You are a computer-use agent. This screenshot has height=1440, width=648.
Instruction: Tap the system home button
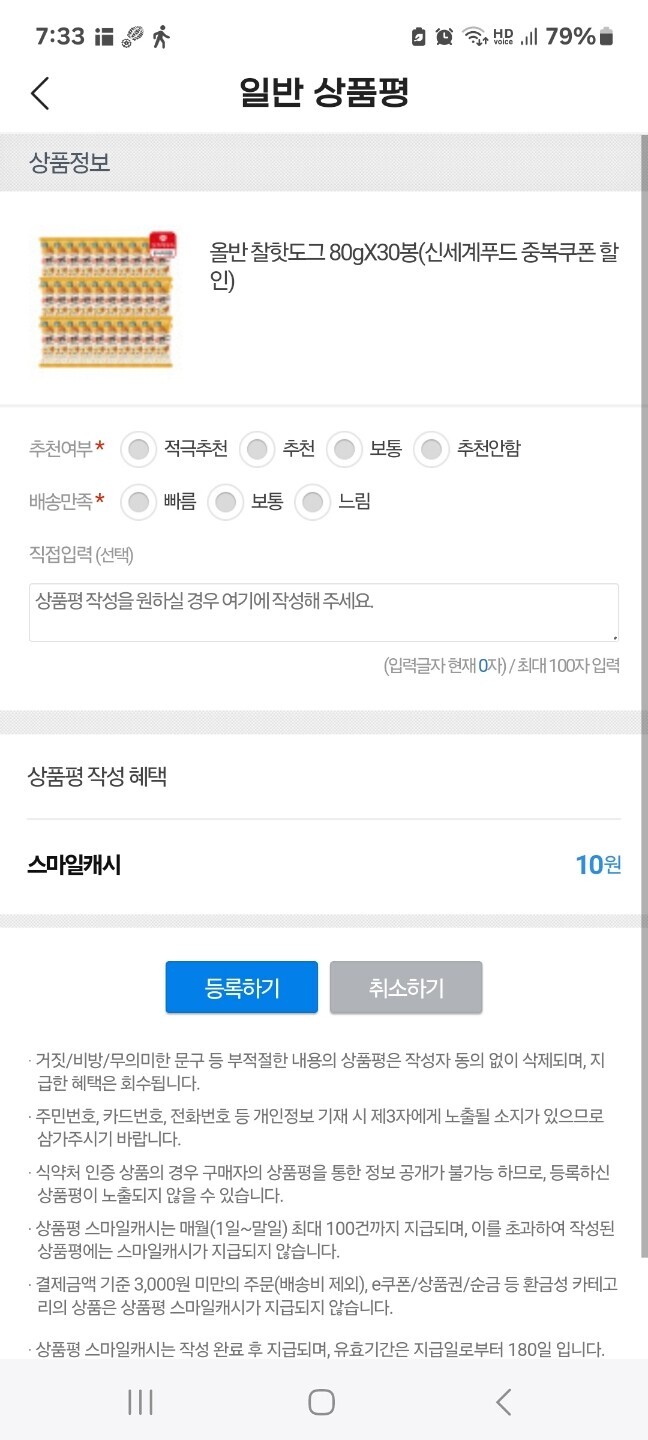coord(321,1402)
